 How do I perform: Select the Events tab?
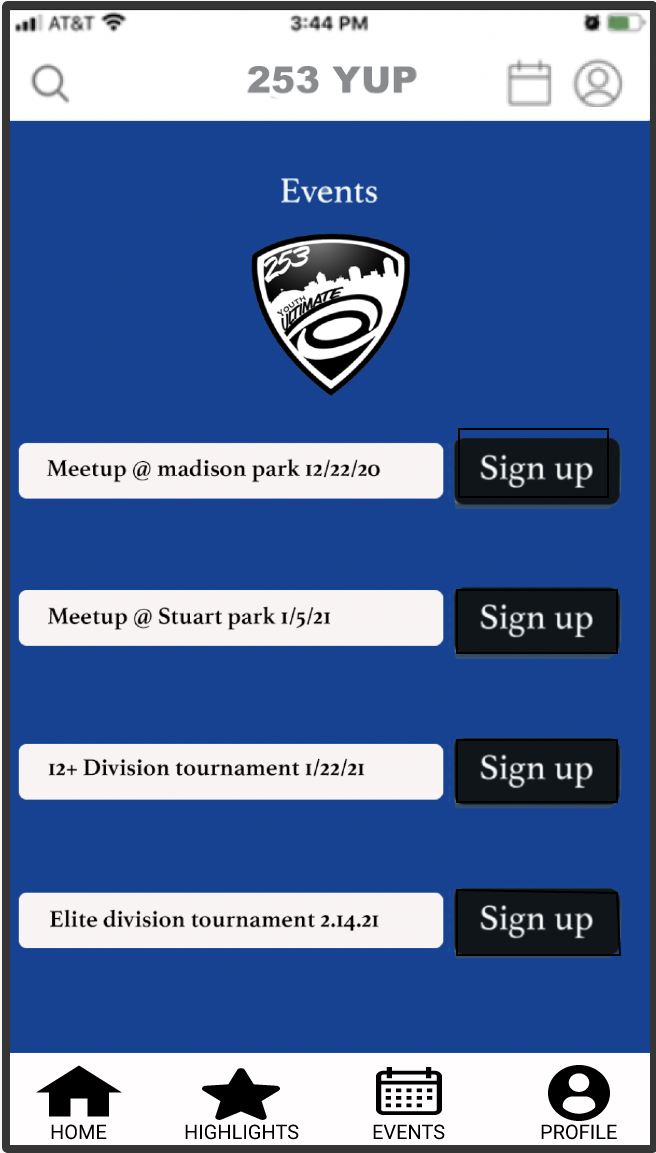coord(409,1104)
